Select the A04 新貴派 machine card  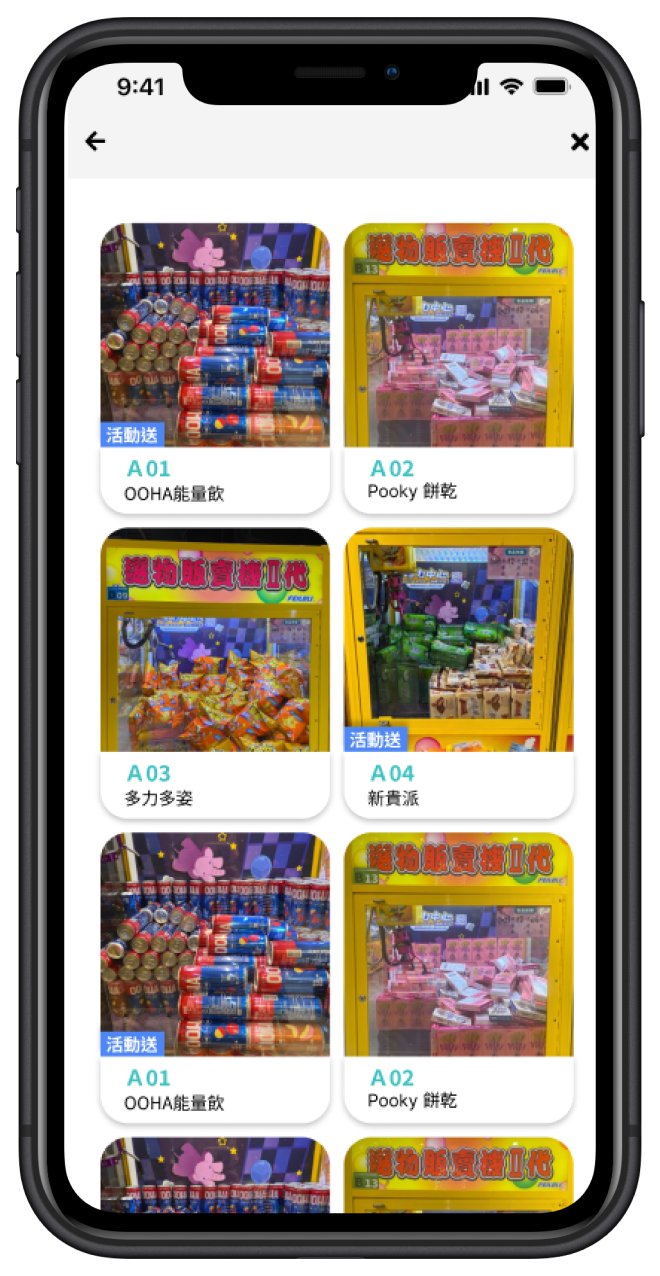458,670
